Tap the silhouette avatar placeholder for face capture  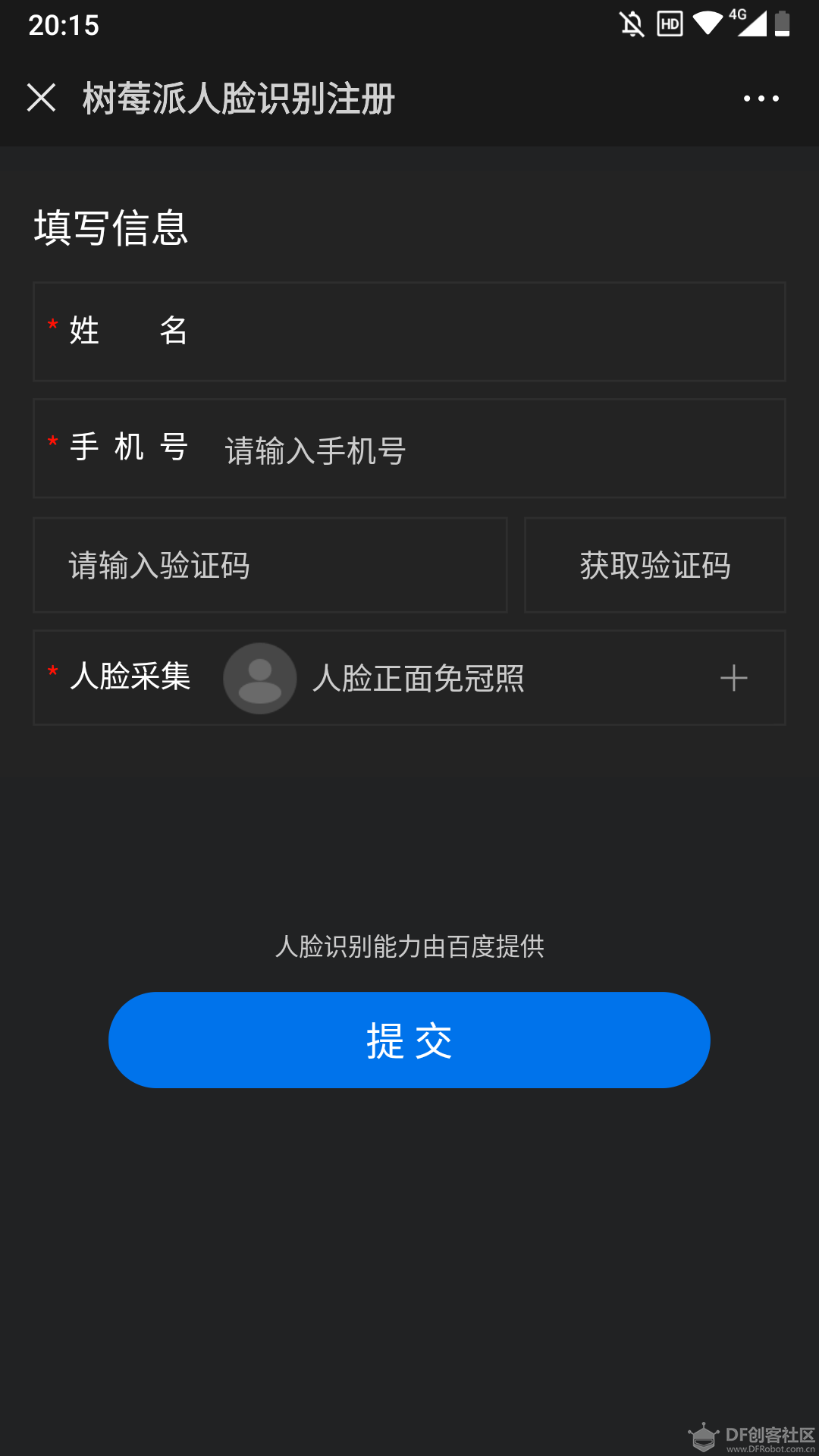point(259,679)
